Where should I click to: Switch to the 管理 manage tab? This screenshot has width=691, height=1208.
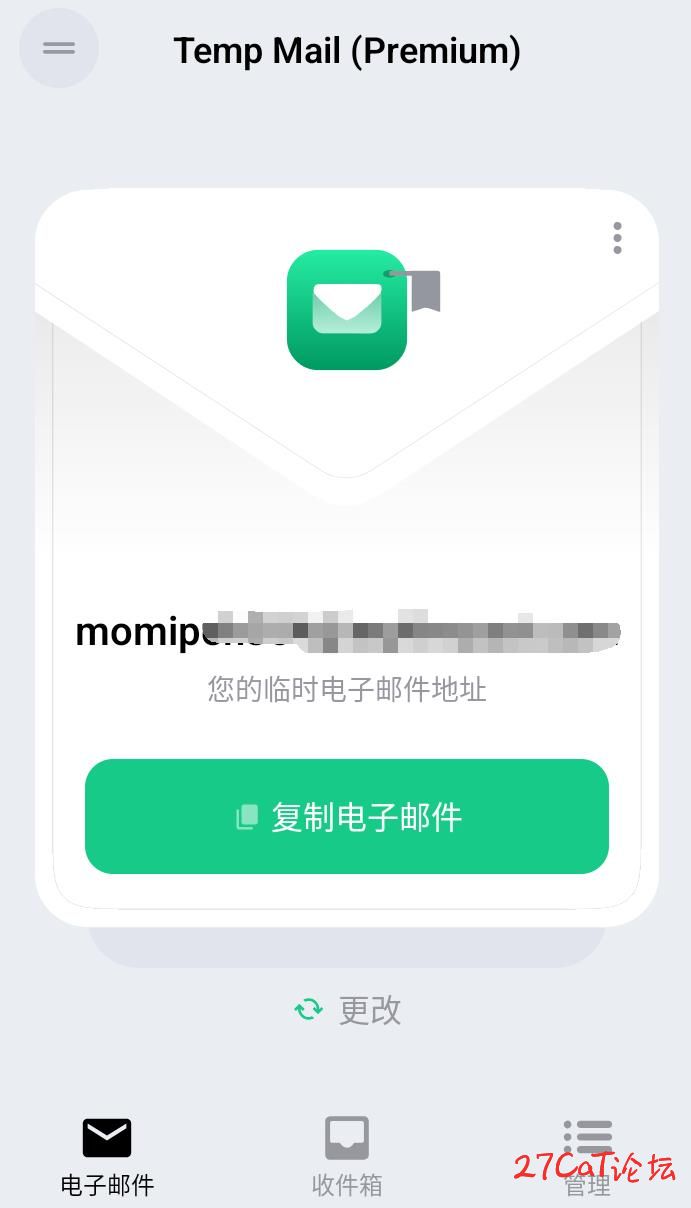point(587,1157)
